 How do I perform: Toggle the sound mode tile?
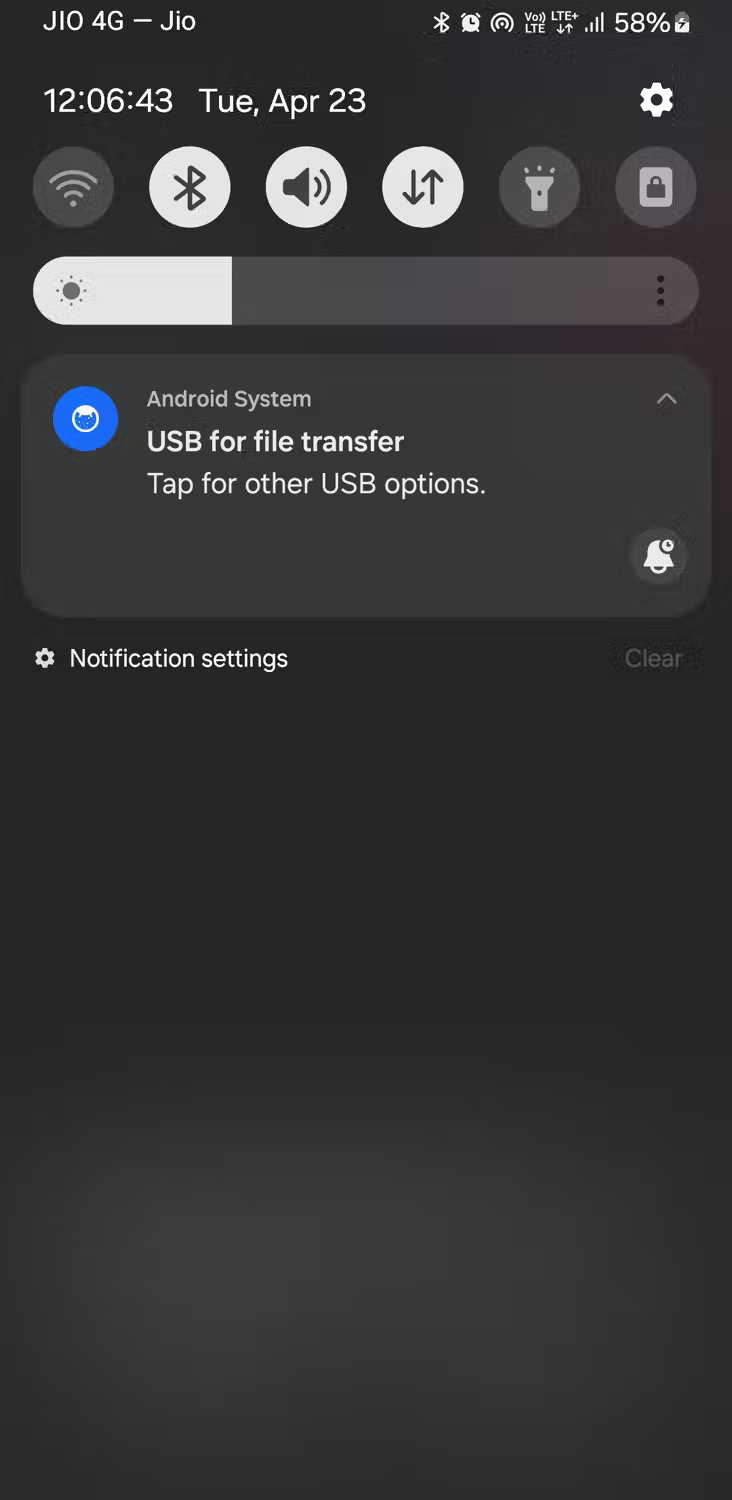click(306, 187)
